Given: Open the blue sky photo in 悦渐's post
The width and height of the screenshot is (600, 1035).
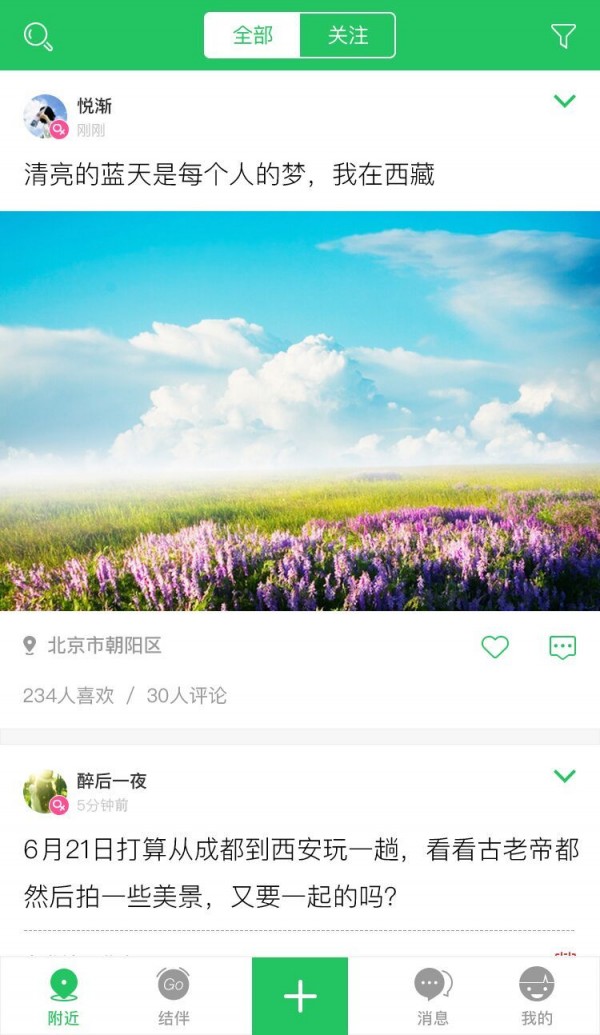Looking at the screenshot, I should click(300, 410).
